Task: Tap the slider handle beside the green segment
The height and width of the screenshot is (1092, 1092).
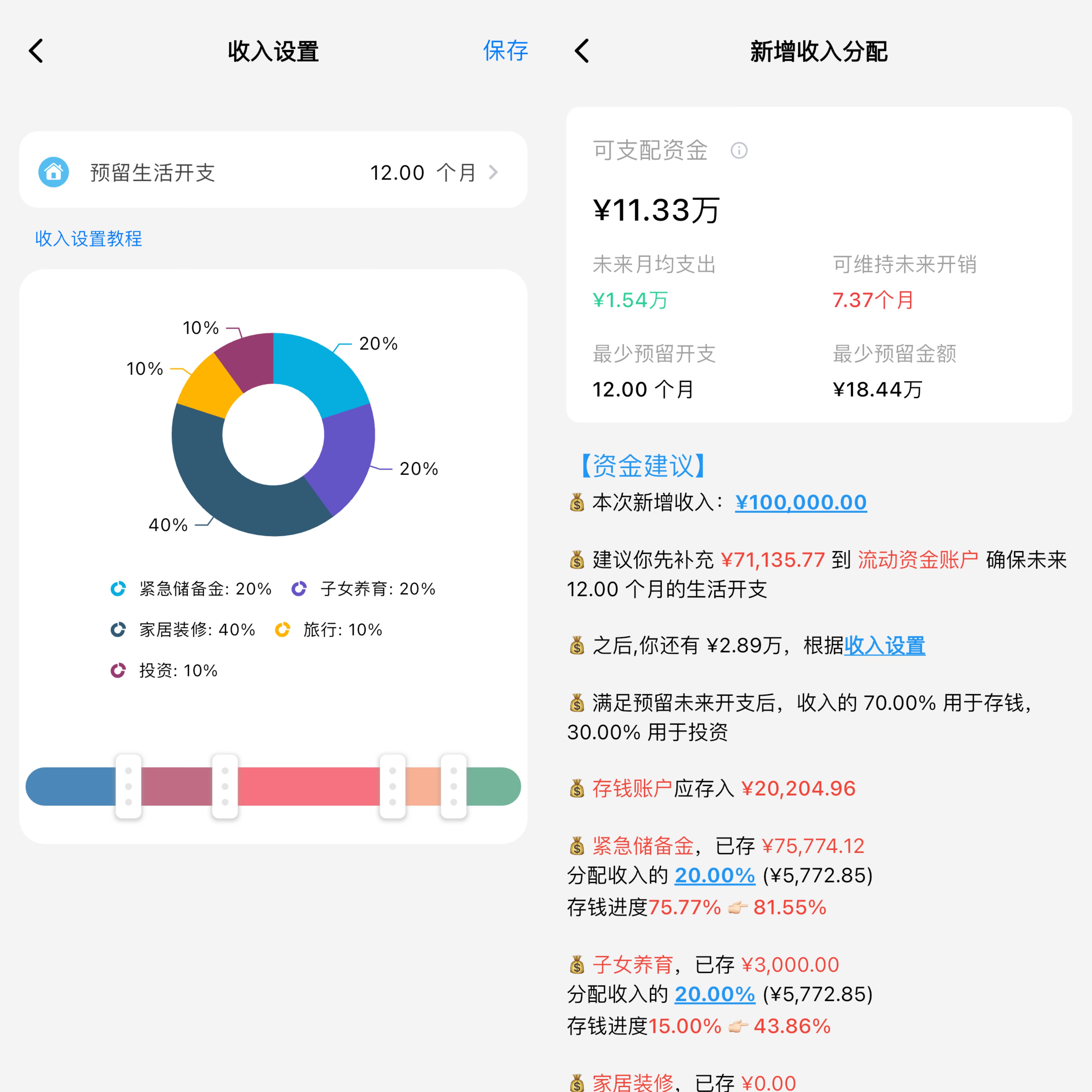Action: [x=453, y=786]
